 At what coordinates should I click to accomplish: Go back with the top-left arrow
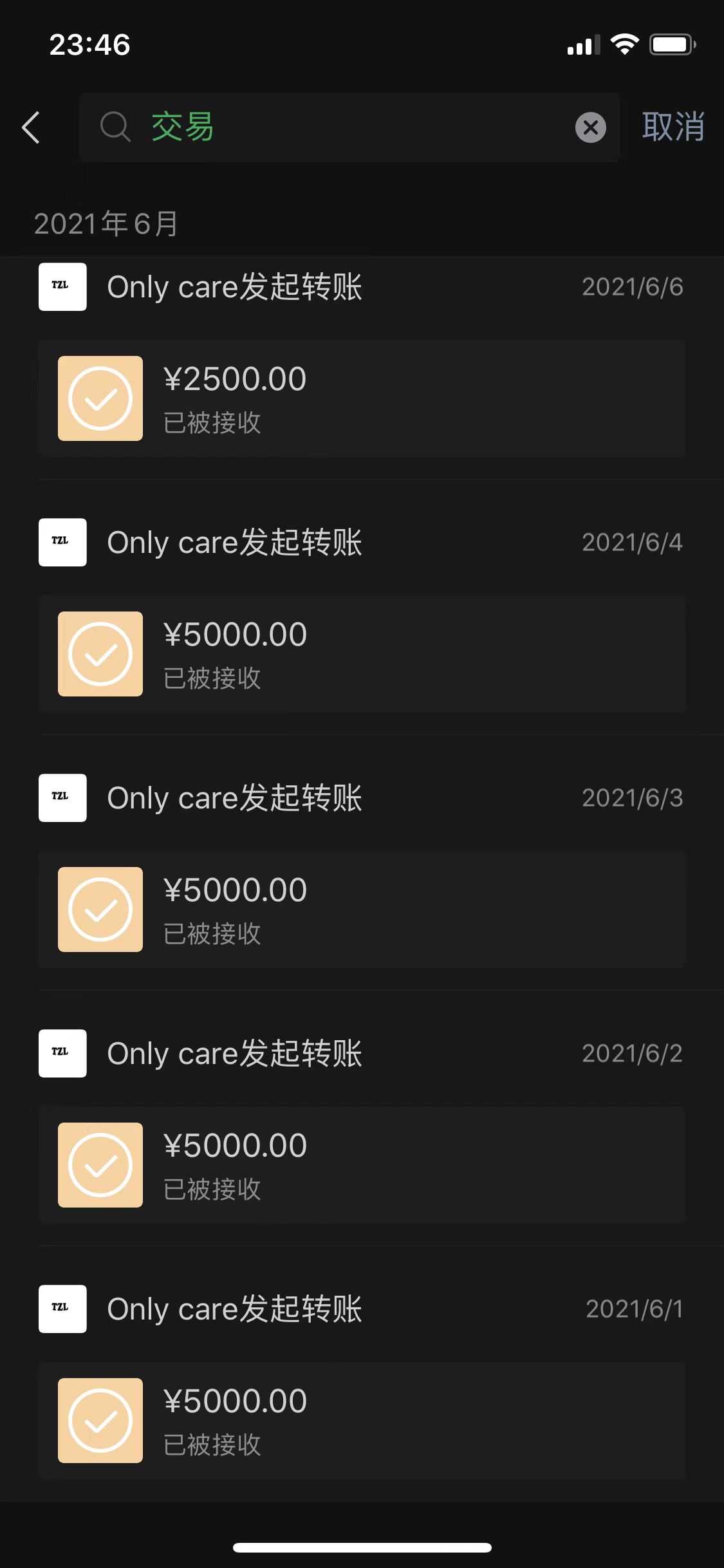(31, 127)
